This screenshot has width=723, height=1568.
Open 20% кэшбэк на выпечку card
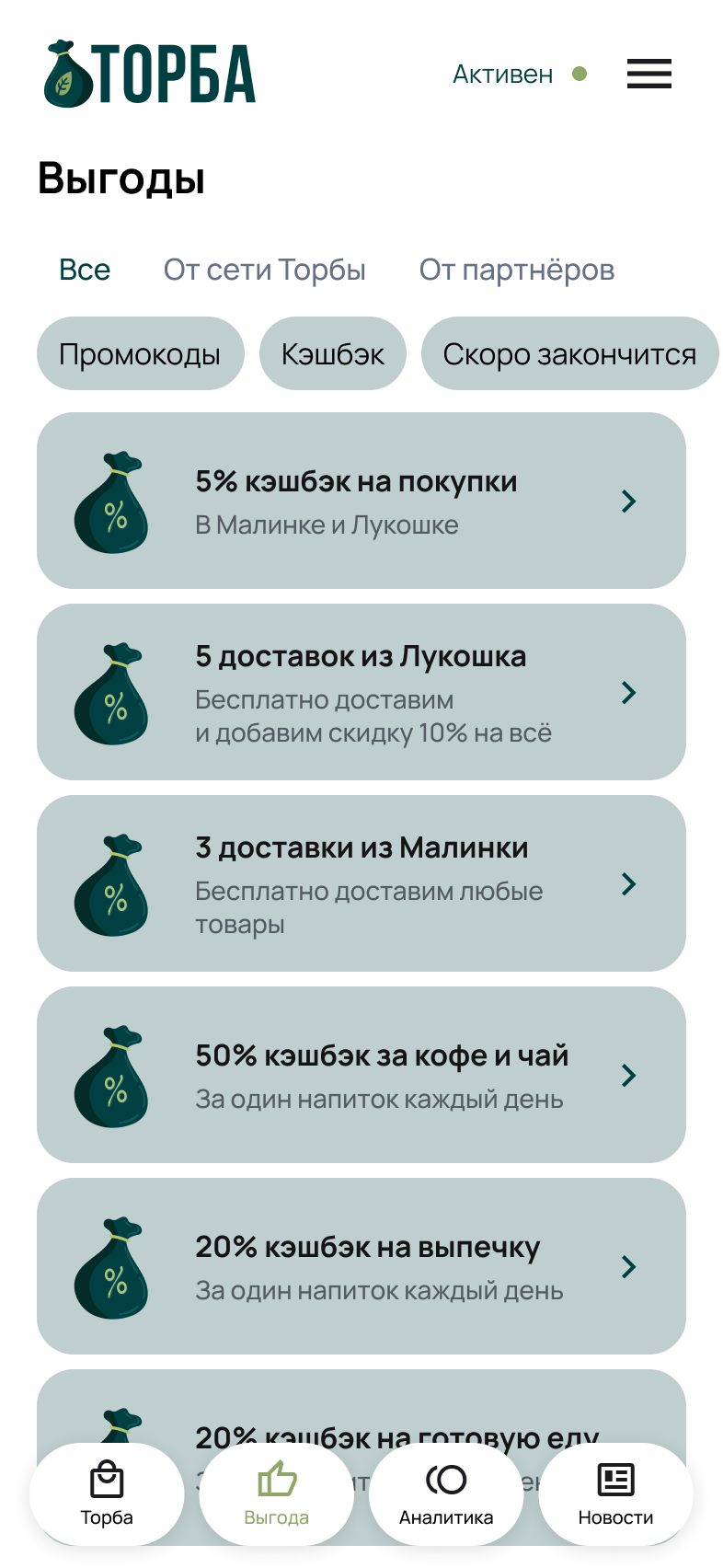click(x=361, y=1266)
